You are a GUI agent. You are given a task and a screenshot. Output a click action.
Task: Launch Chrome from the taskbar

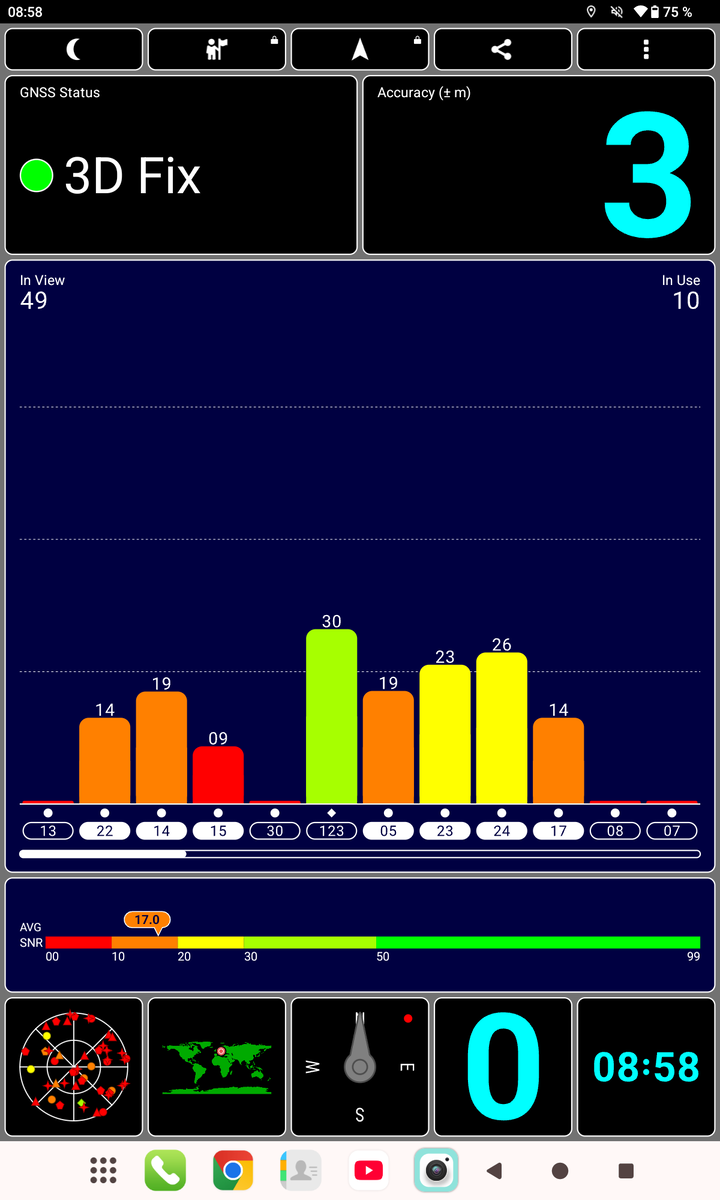(x=233, y=1170)
